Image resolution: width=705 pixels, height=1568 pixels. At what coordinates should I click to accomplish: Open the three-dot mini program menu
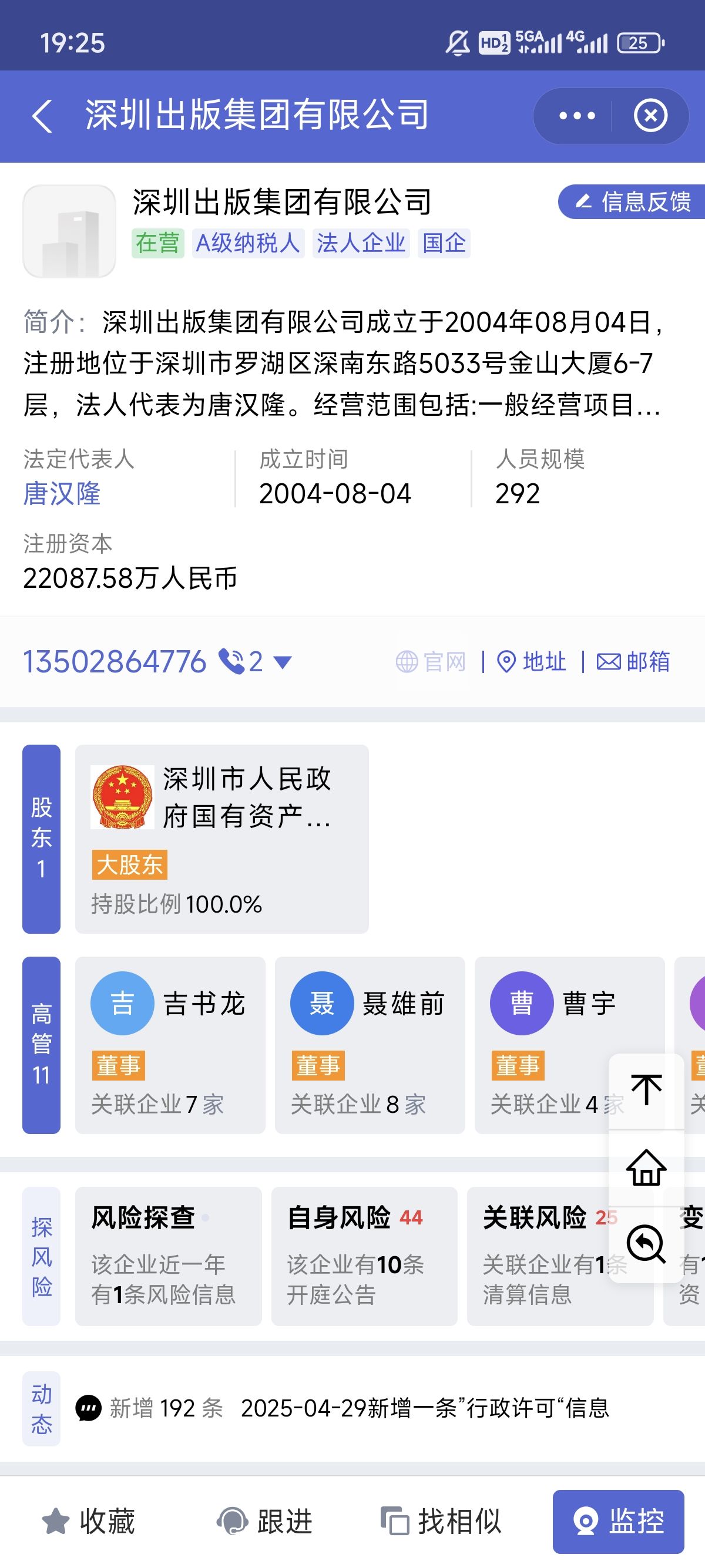(x=576, y=116)
